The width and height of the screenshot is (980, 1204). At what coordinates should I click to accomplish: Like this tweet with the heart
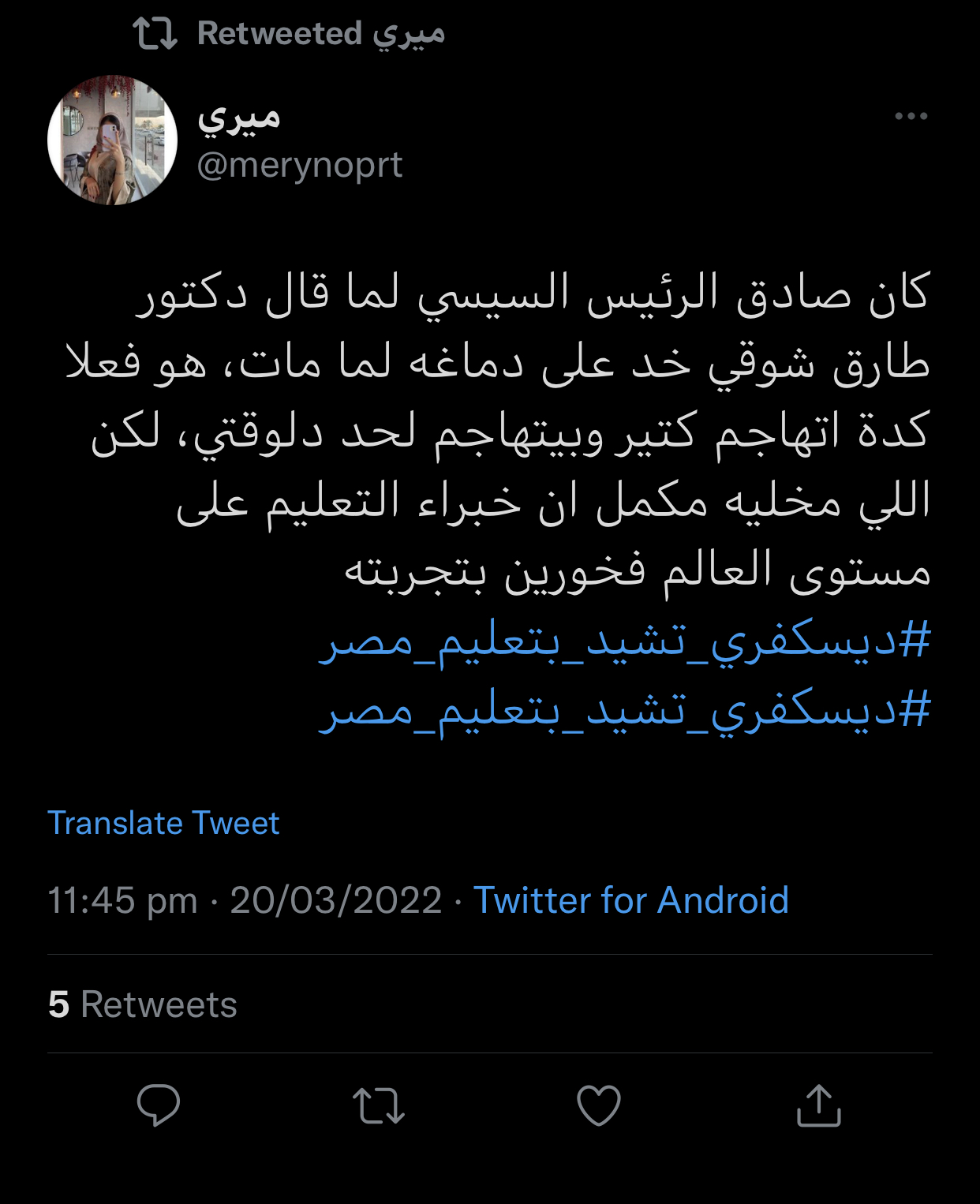coord(599,1105)
